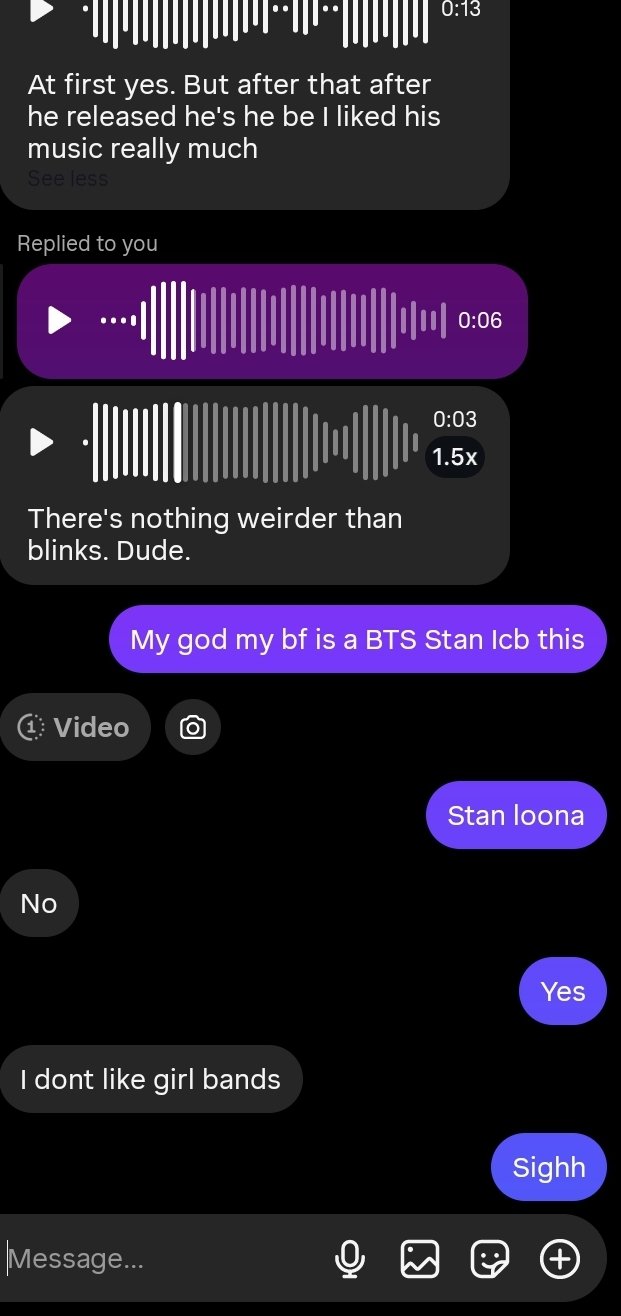Play the 0:13 voice message
The width and height of the screenshot is (621, 1316).
[x=42, y=11]
